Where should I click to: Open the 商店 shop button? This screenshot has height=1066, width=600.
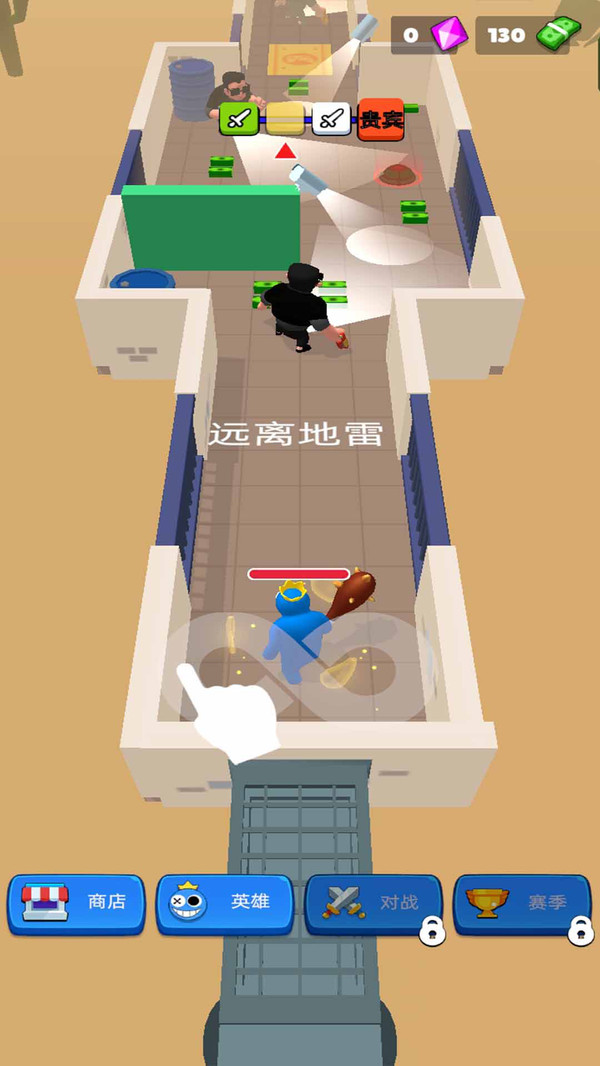click(x=76, y=903)
